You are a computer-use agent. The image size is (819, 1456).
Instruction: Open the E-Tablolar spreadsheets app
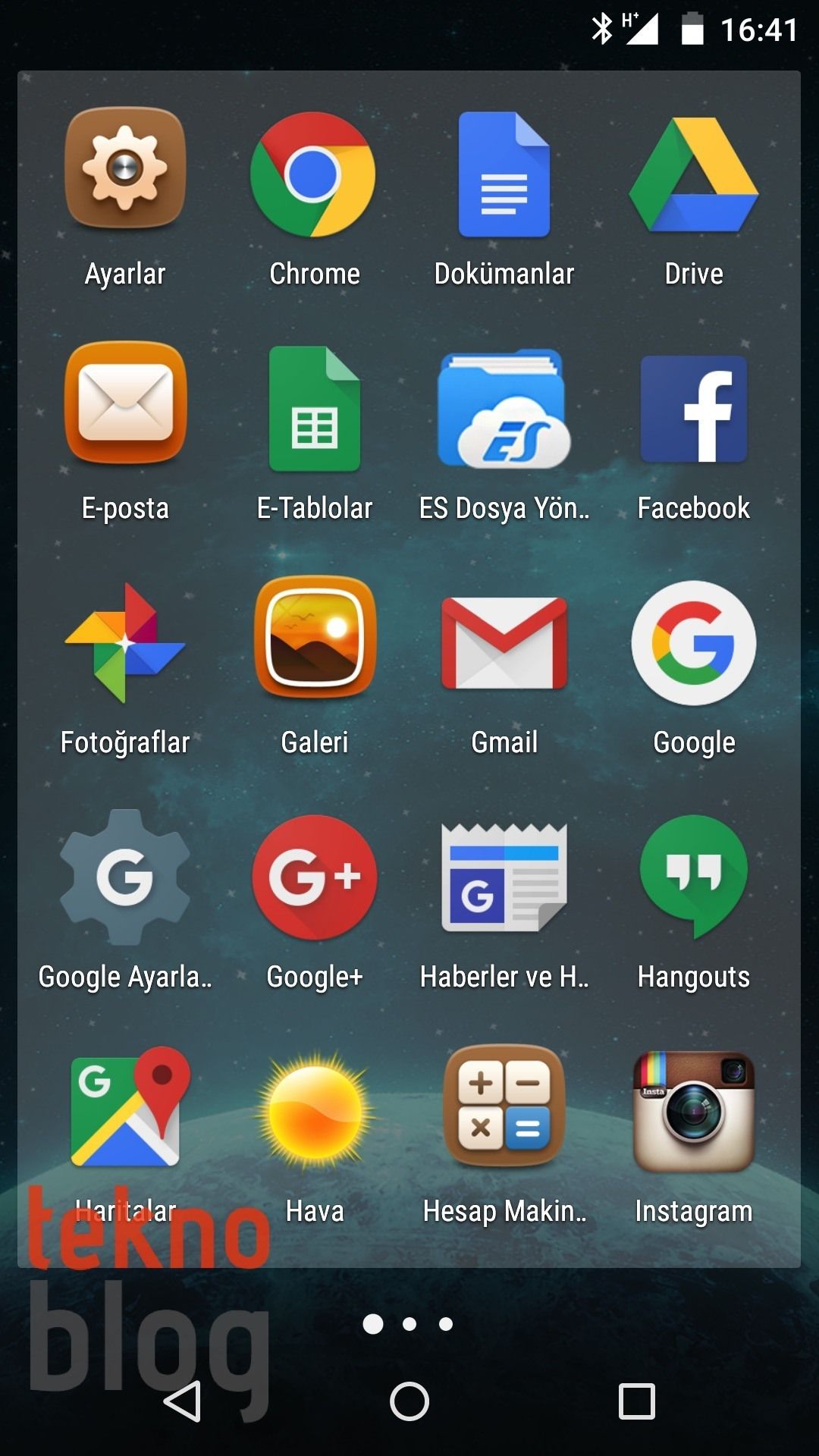pyautogui.click(x=315, y=409)
